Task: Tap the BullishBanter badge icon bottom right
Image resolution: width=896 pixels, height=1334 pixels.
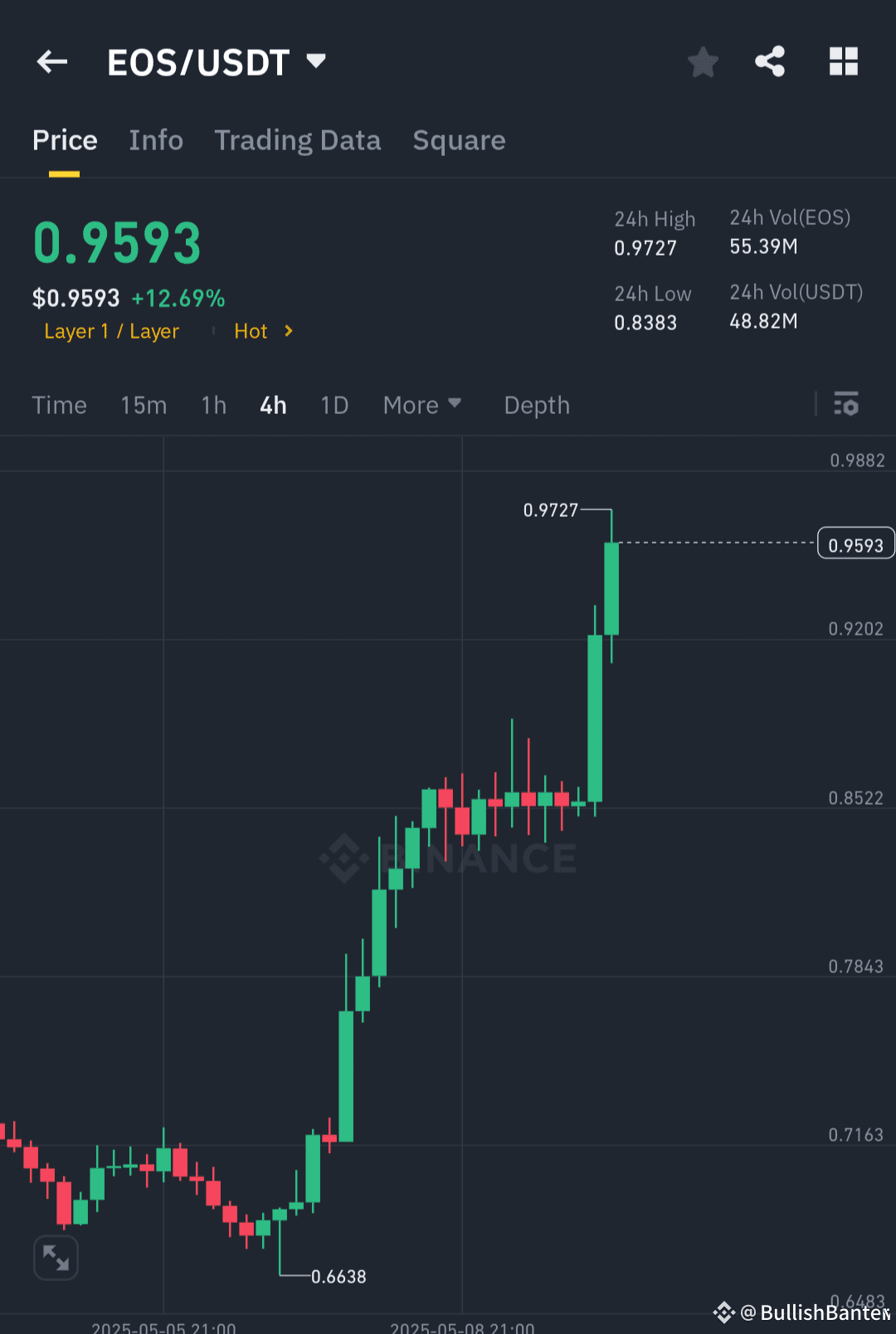Action: 723,1313
